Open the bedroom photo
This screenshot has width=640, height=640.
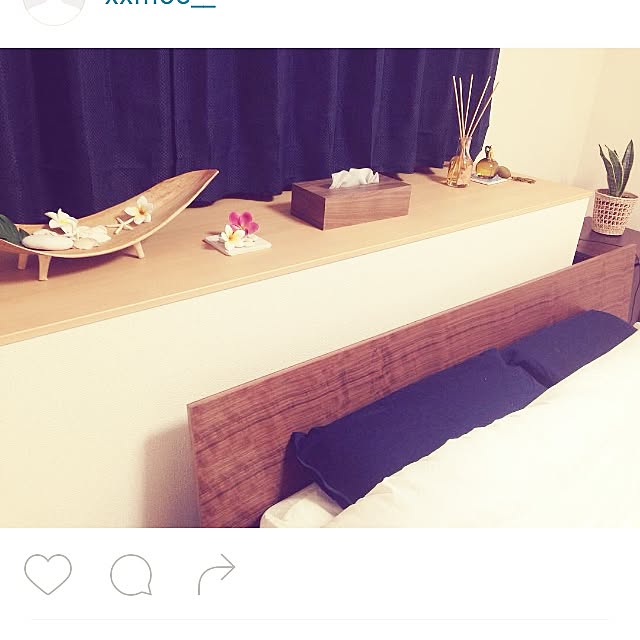[x=320, y=288]
